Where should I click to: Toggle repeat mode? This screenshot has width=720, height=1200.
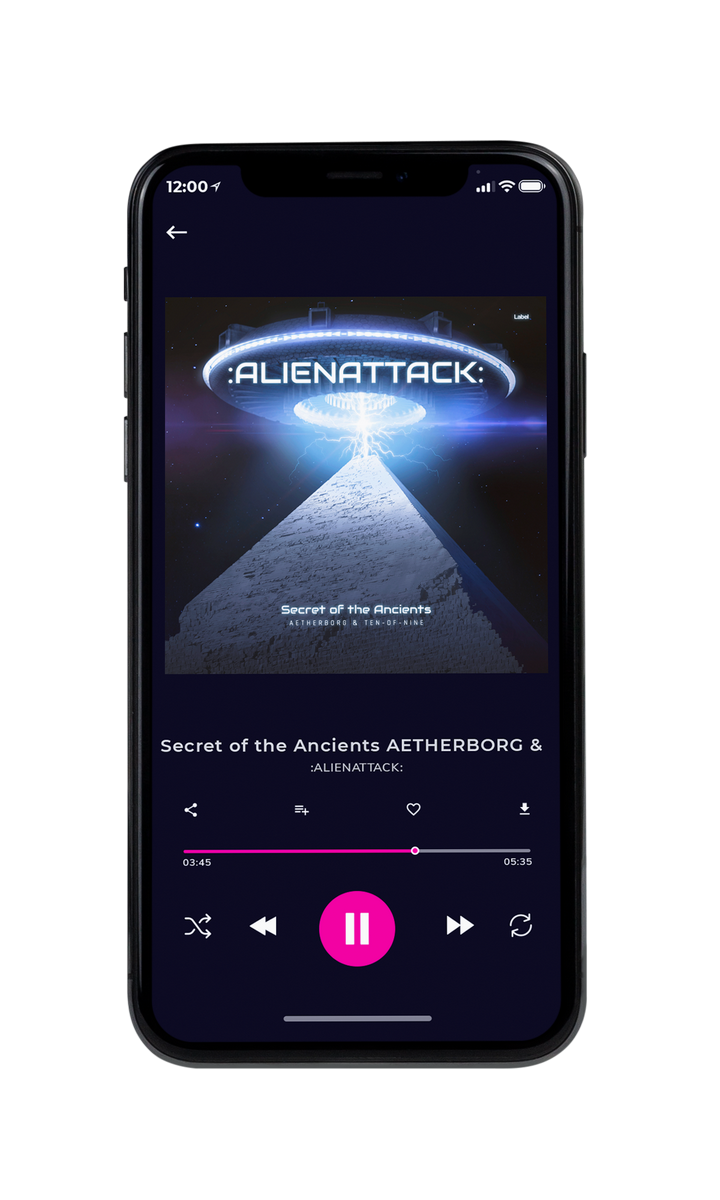(x=520, y=926)
